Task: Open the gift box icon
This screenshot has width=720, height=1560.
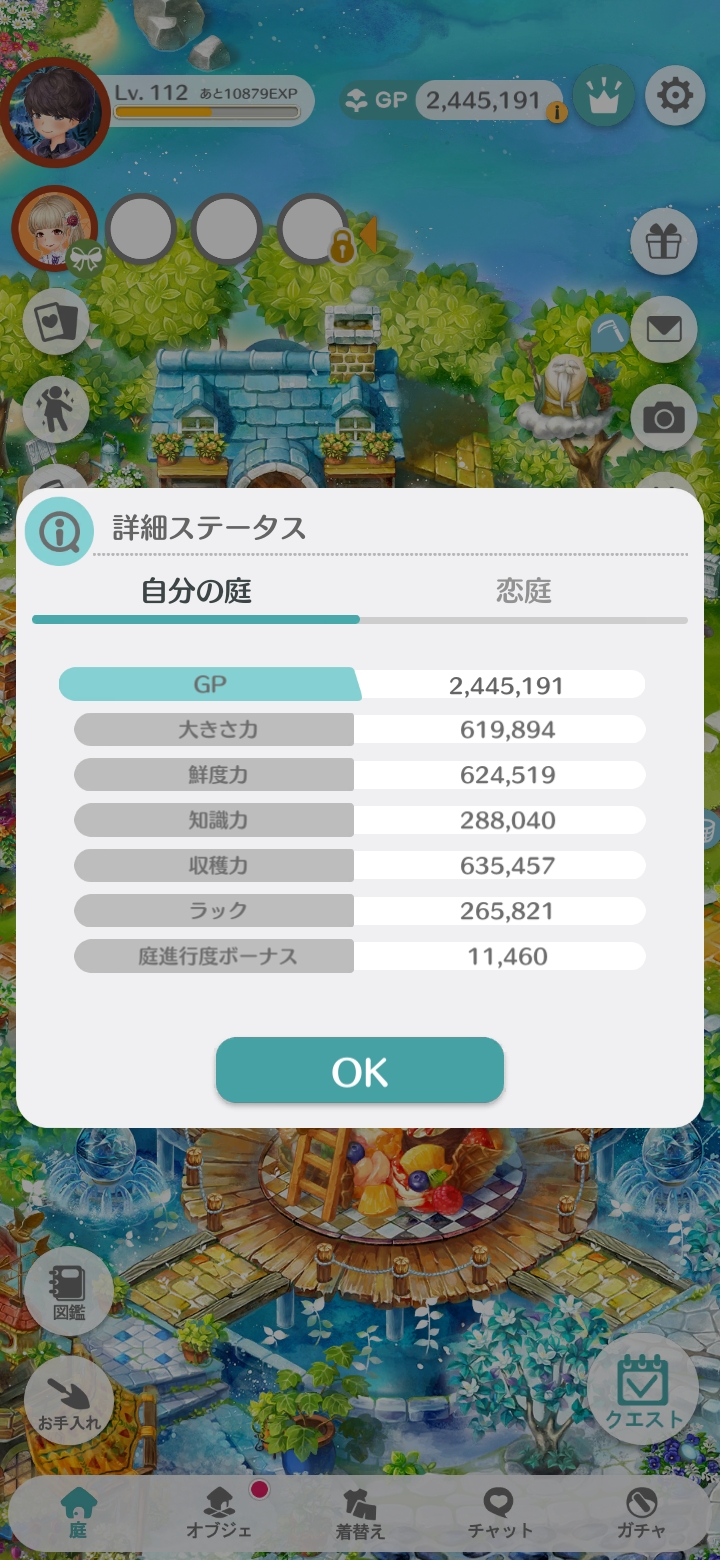Action: (x=663, y=242)
